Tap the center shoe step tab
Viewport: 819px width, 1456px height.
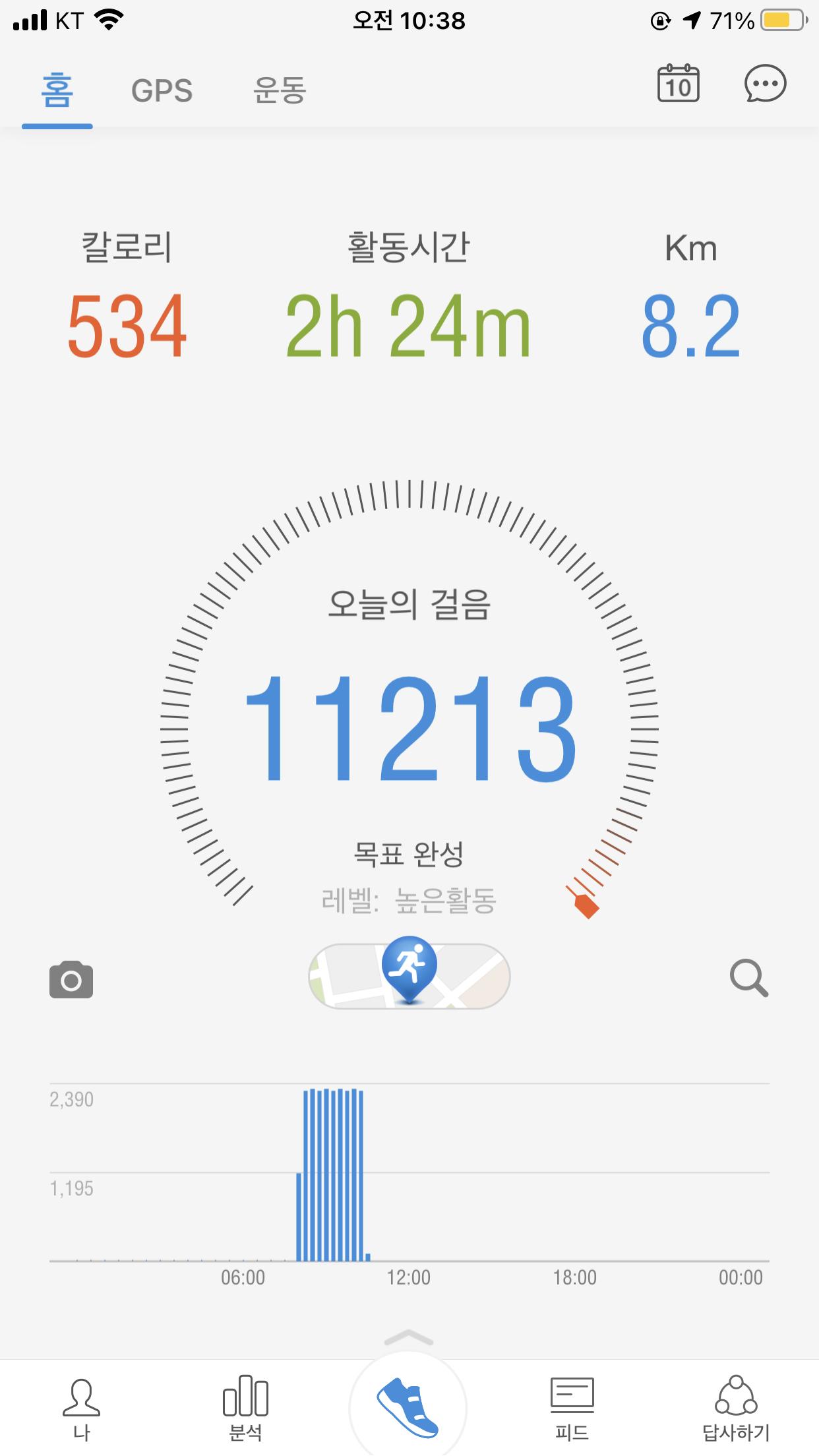coord(408,1408)
